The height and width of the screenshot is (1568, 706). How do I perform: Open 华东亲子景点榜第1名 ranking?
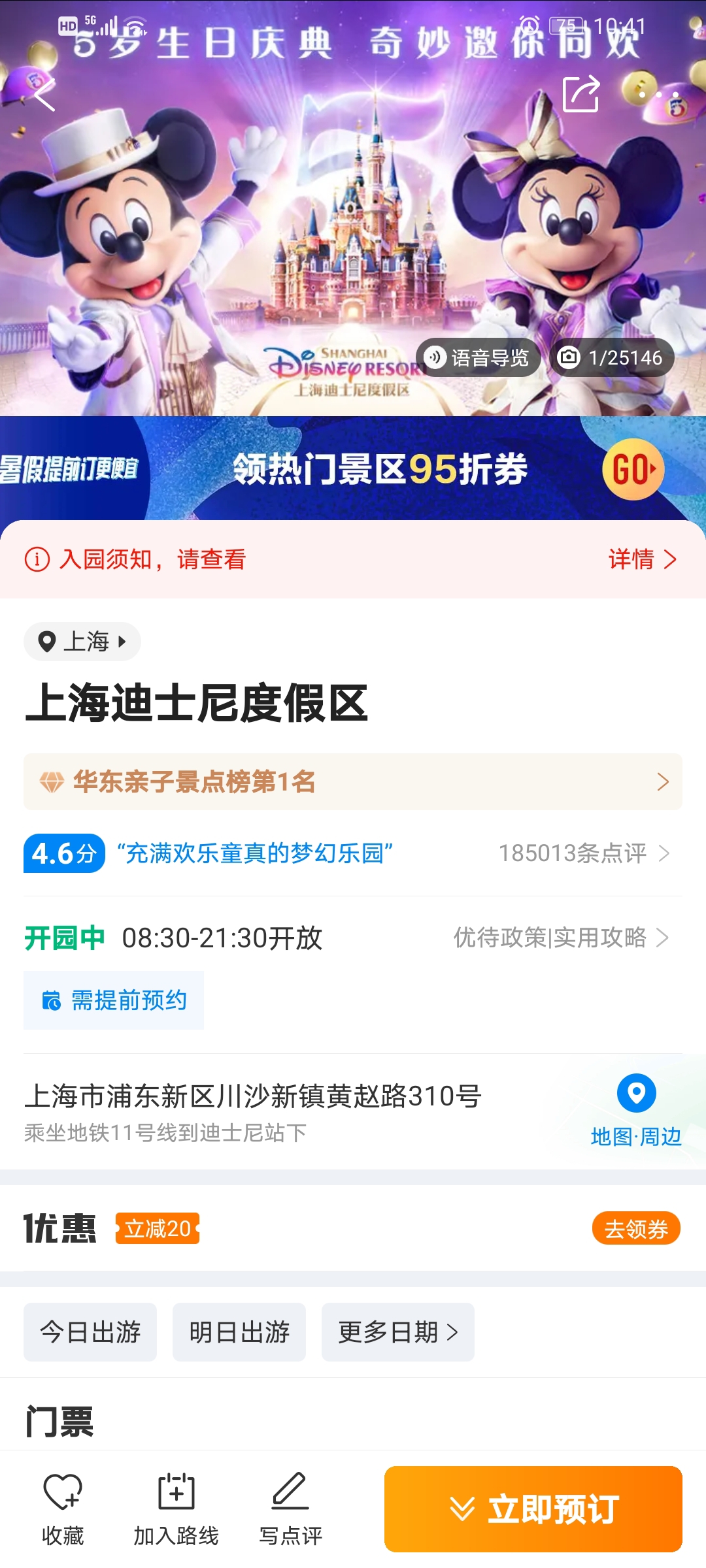[x=353, y=782]
